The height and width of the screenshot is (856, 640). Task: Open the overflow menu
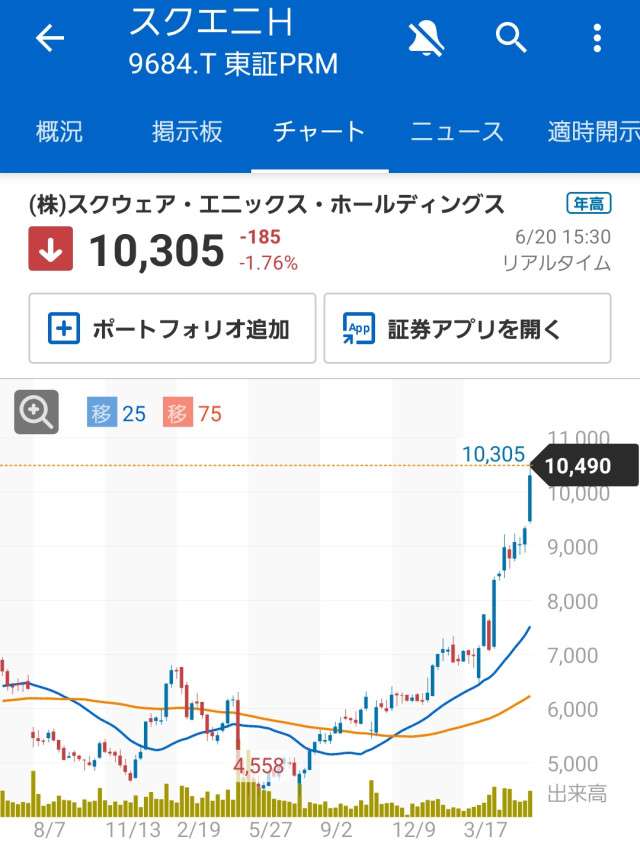click(597, 39)
